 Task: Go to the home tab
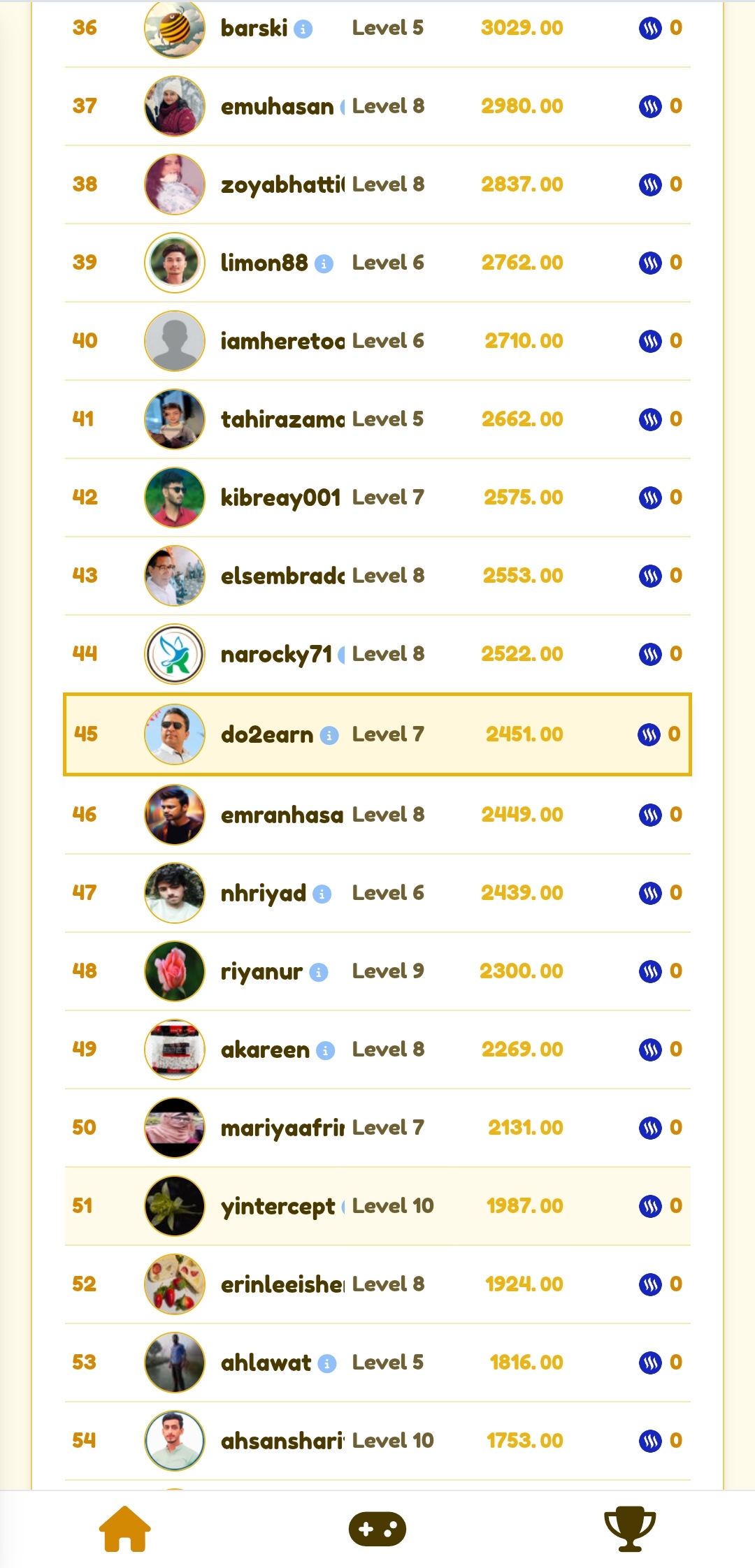click(125, 1528)
